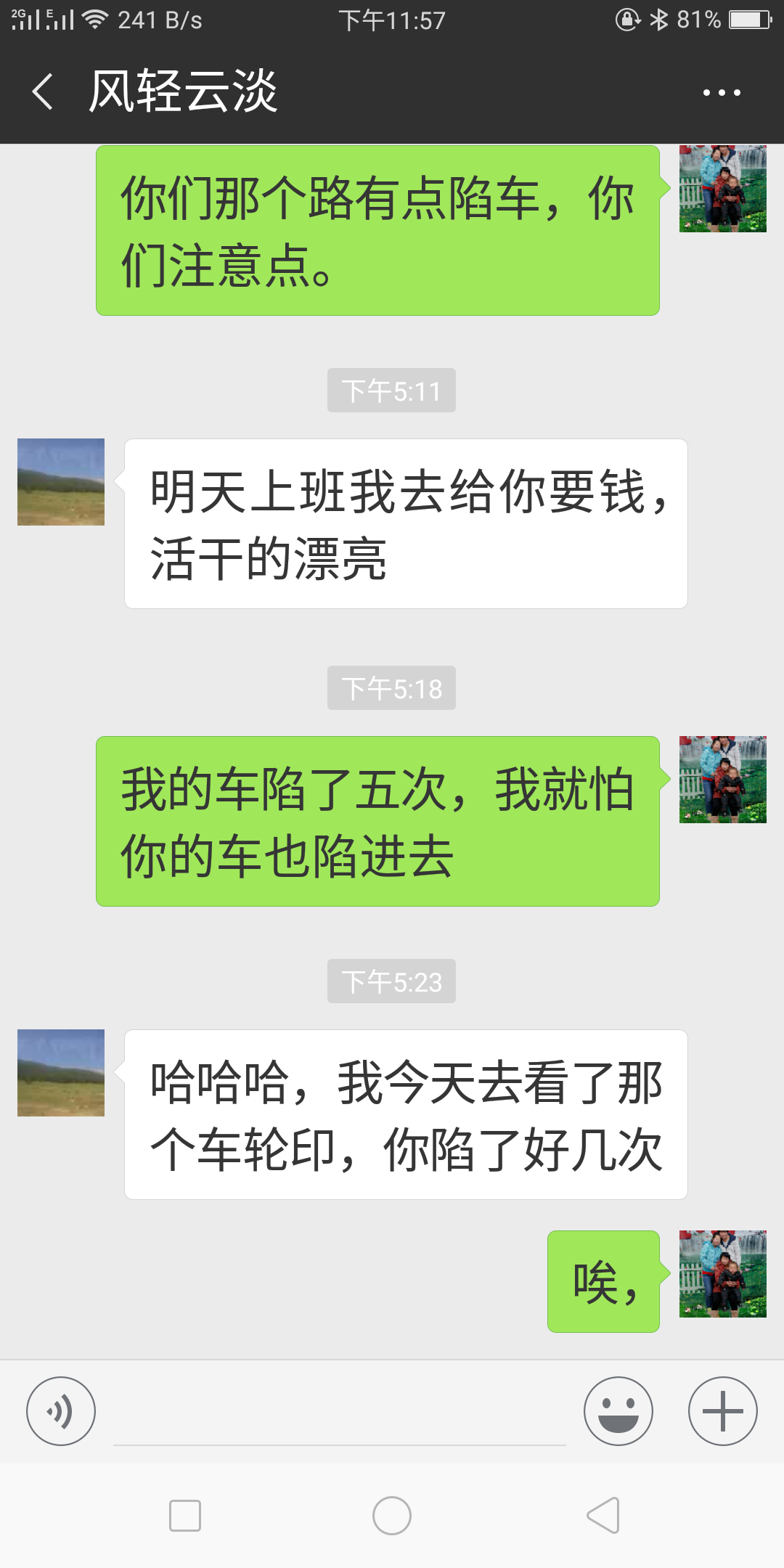The width and height of the screenshot is (784, 1568).
Task: Open contact avatar beside 明天上班我去给你要钱 message
Action: pyautogui.click(x=61, y=482)
